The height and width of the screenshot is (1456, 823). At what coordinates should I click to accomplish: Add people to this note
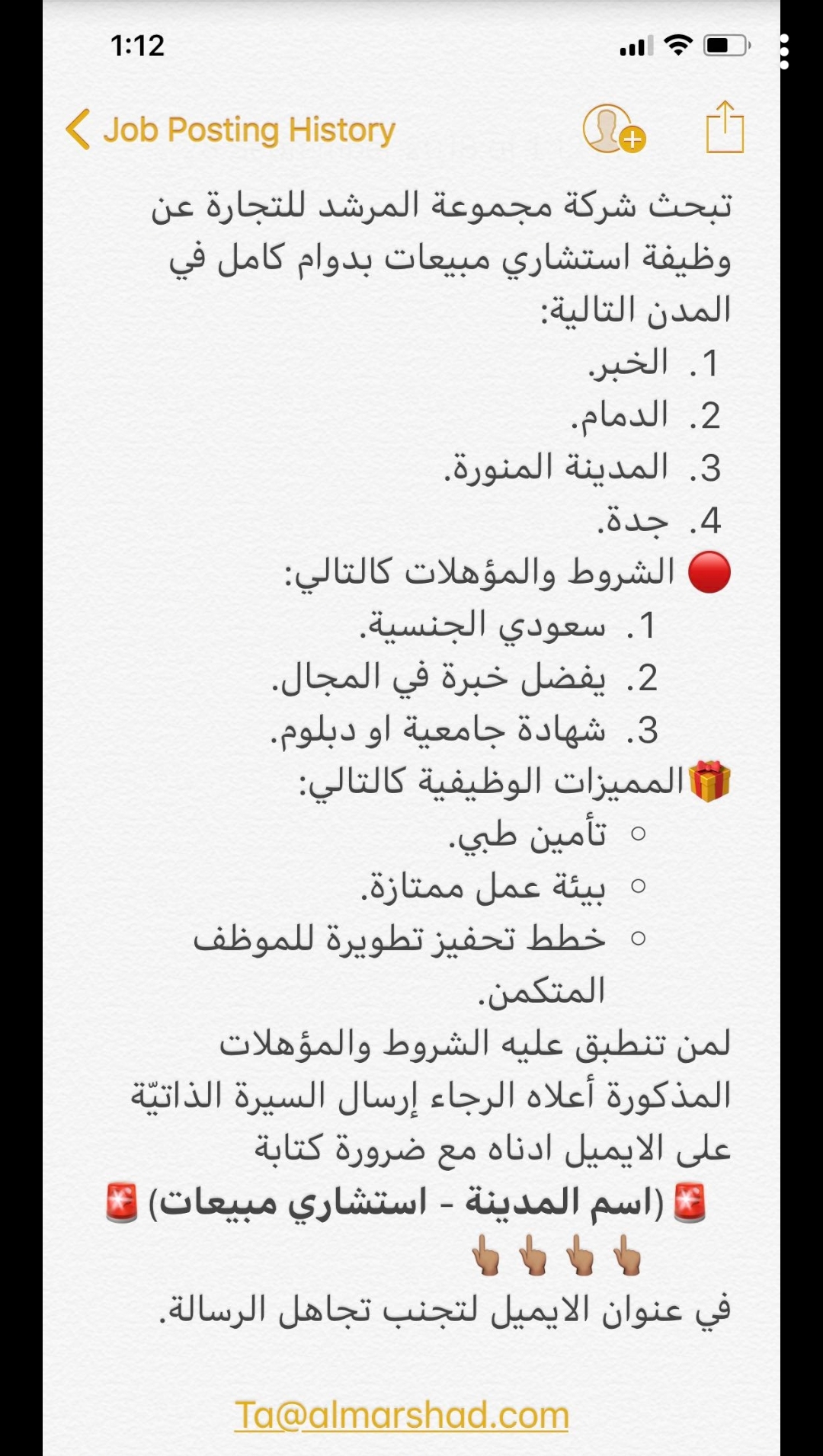pos(613,129)
